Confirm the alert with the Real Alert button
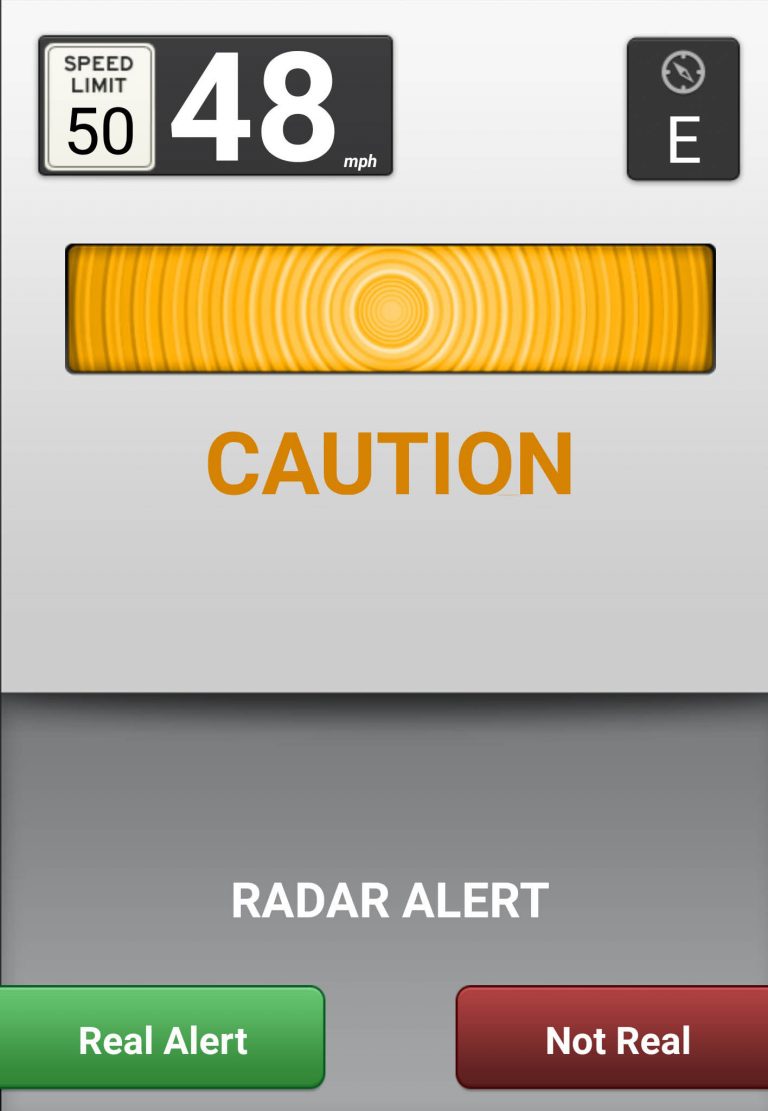 pos(162,1040)
